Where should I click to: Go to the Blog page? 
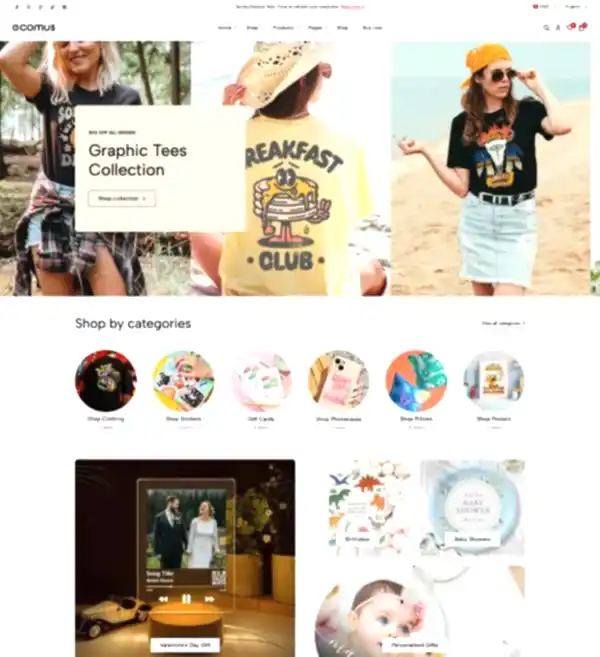click(343, 27)
